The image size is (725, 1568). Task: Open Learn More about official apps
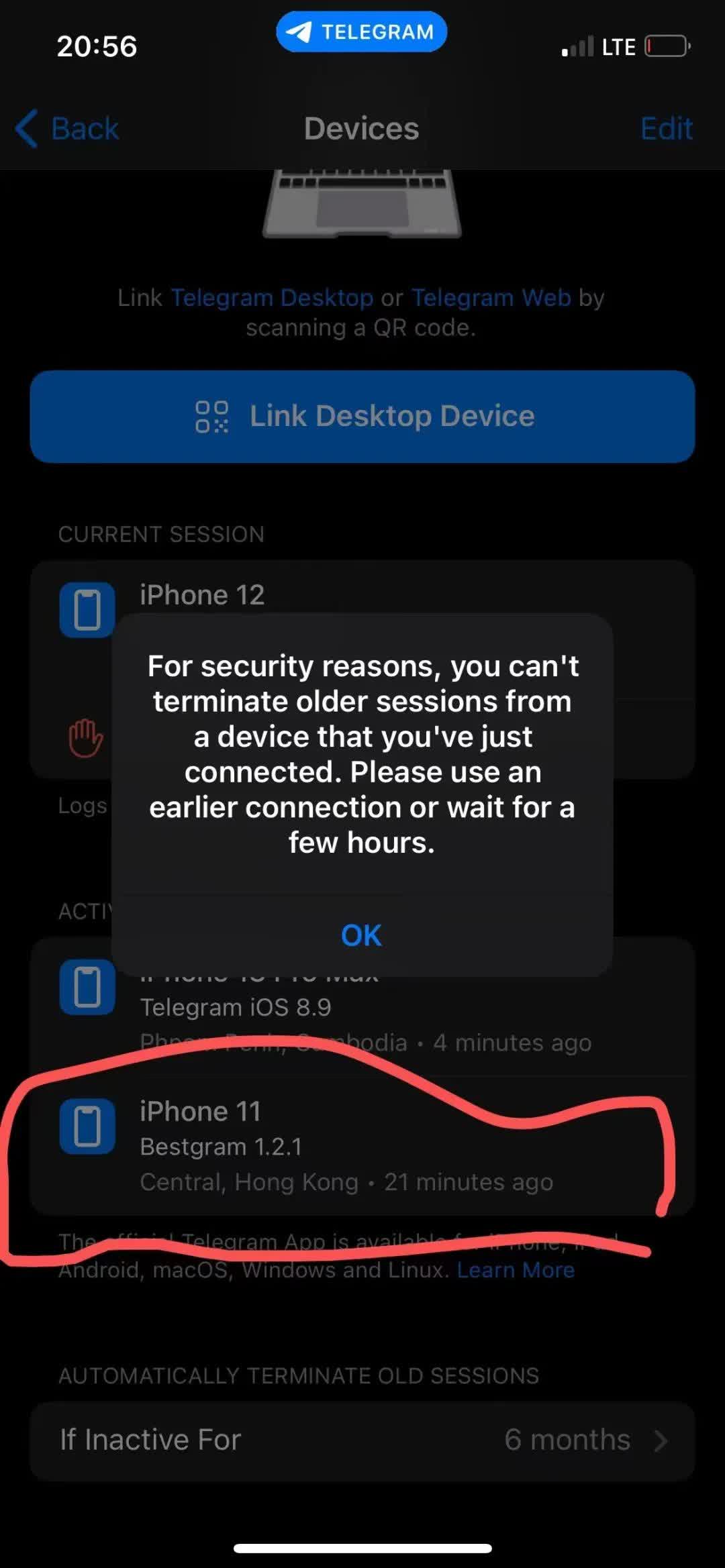click(516, 1269)
